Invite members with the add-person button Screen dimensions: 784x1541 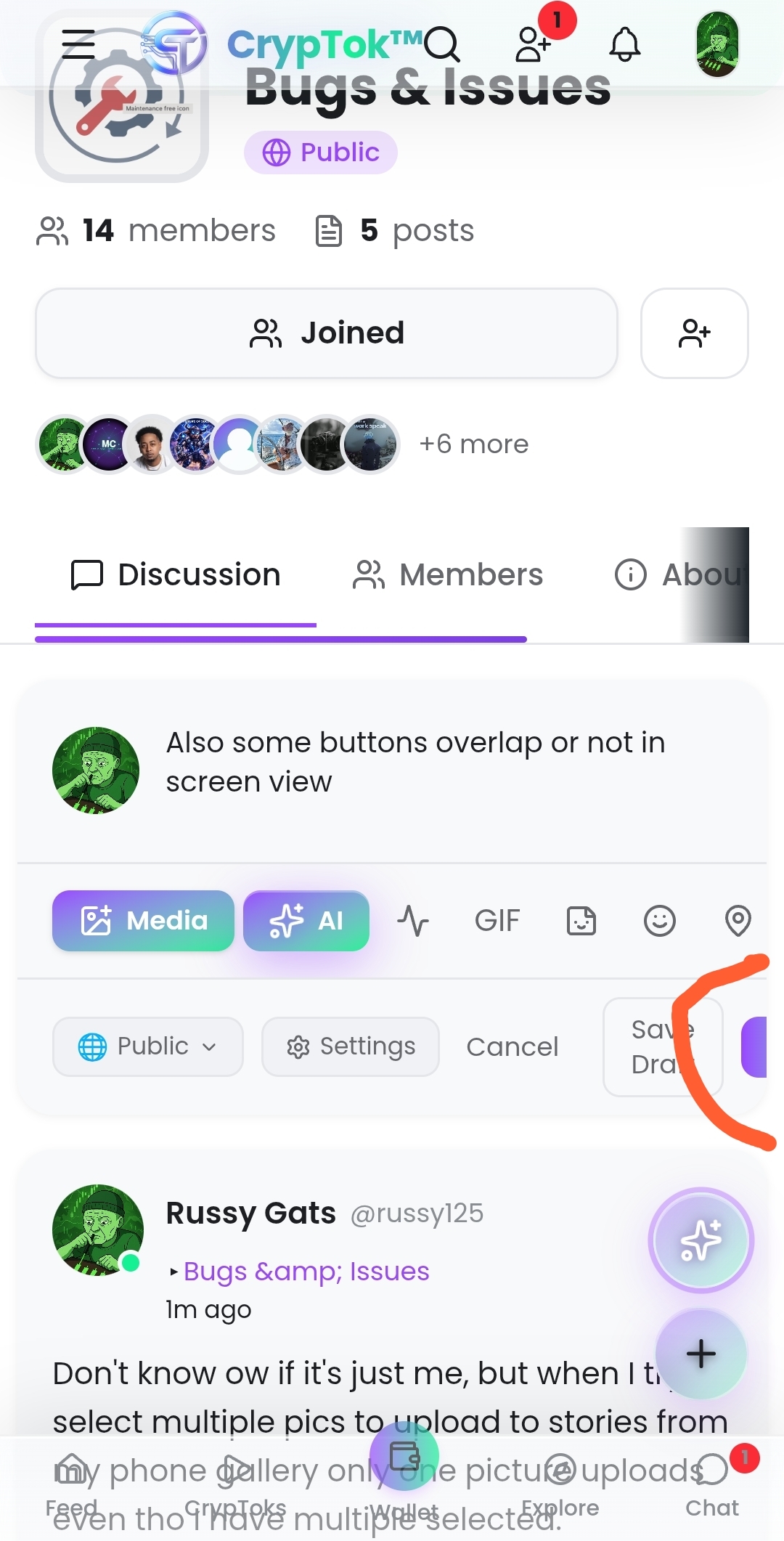click(694, 333)
